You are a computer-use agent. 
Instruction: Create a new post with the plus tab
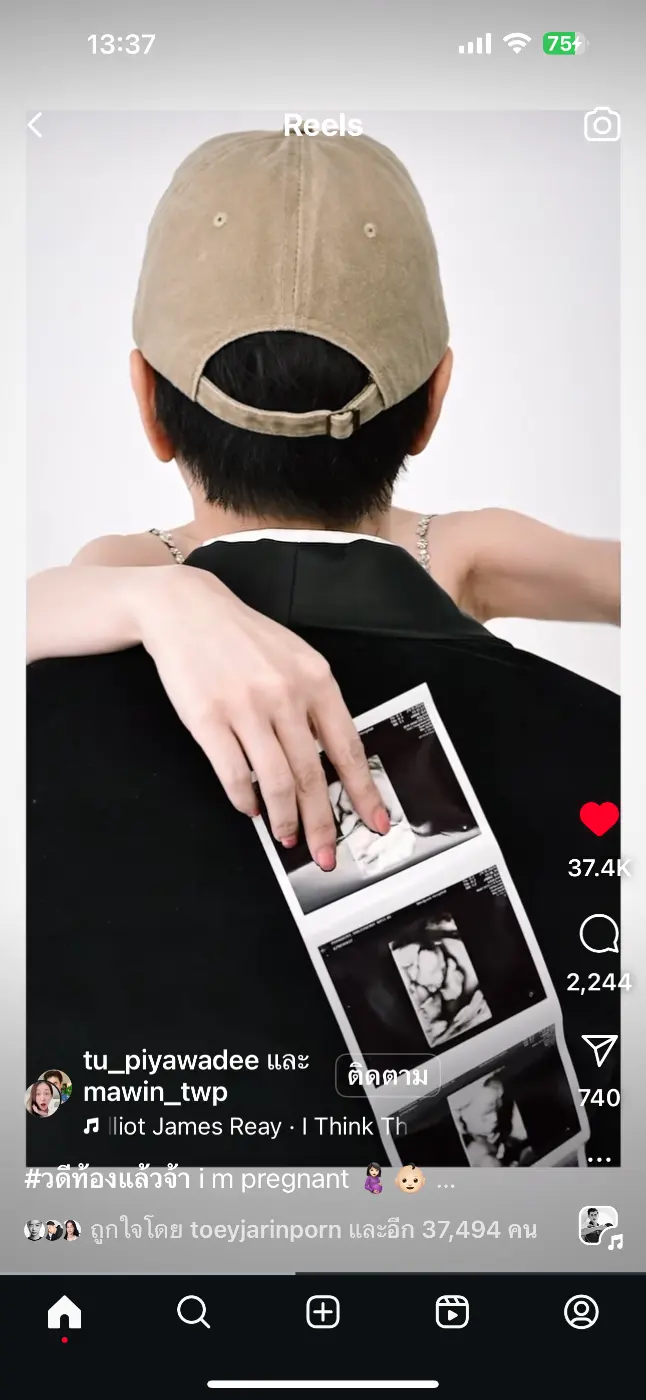click(323, 1312)
